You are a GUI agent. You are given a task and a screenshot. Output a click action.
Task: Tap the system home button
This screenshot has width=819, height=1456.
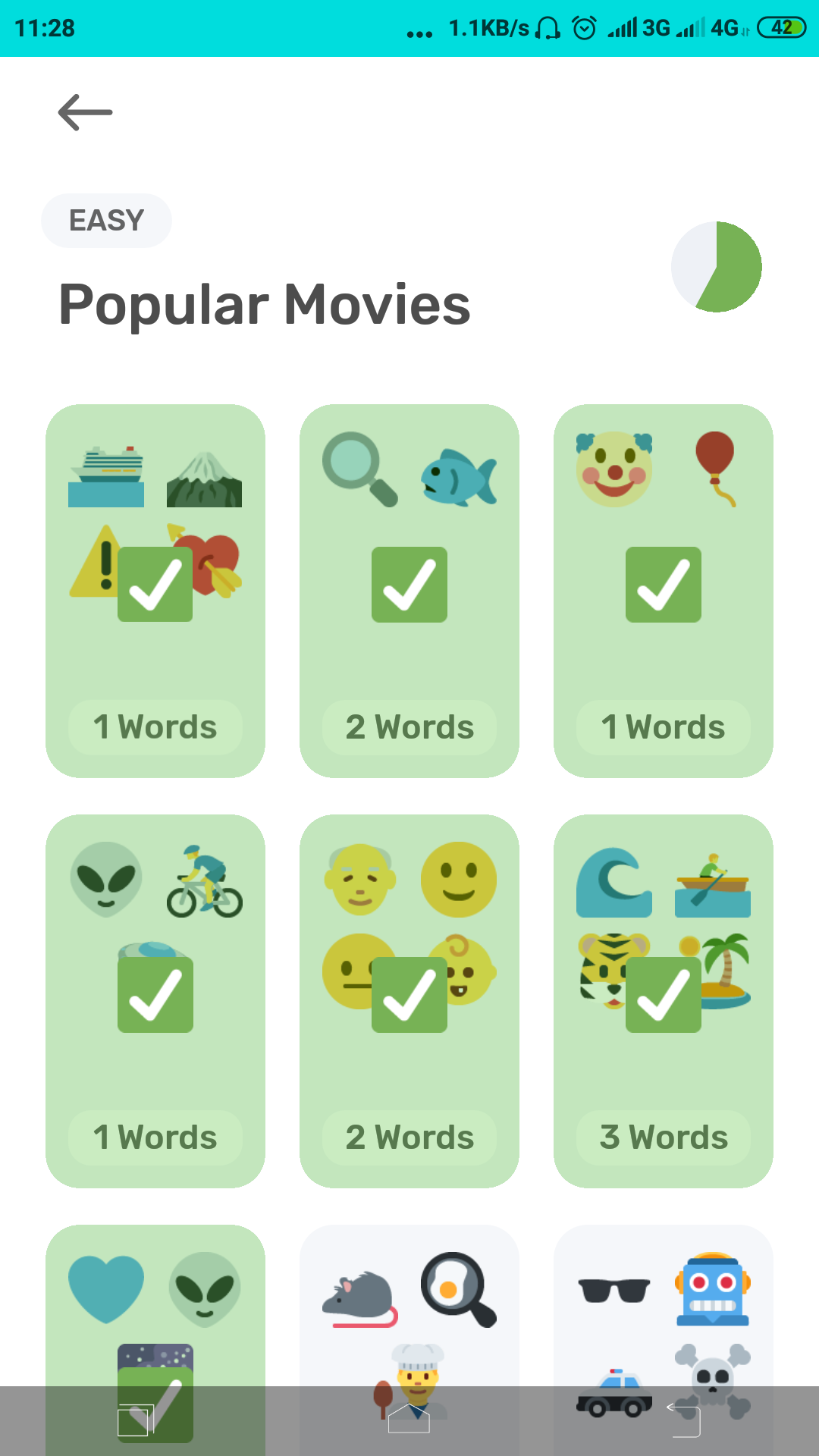409,1420
